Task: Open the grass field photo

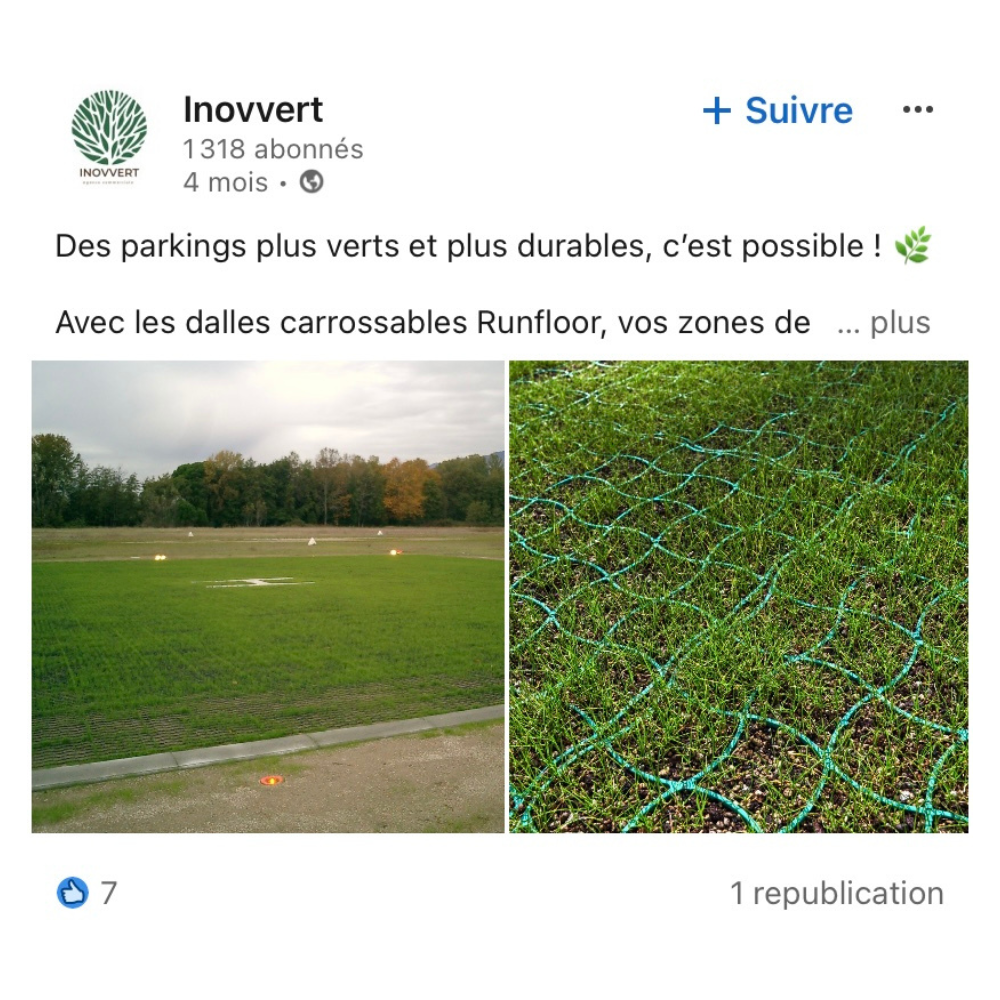Action: coord(268,596)
